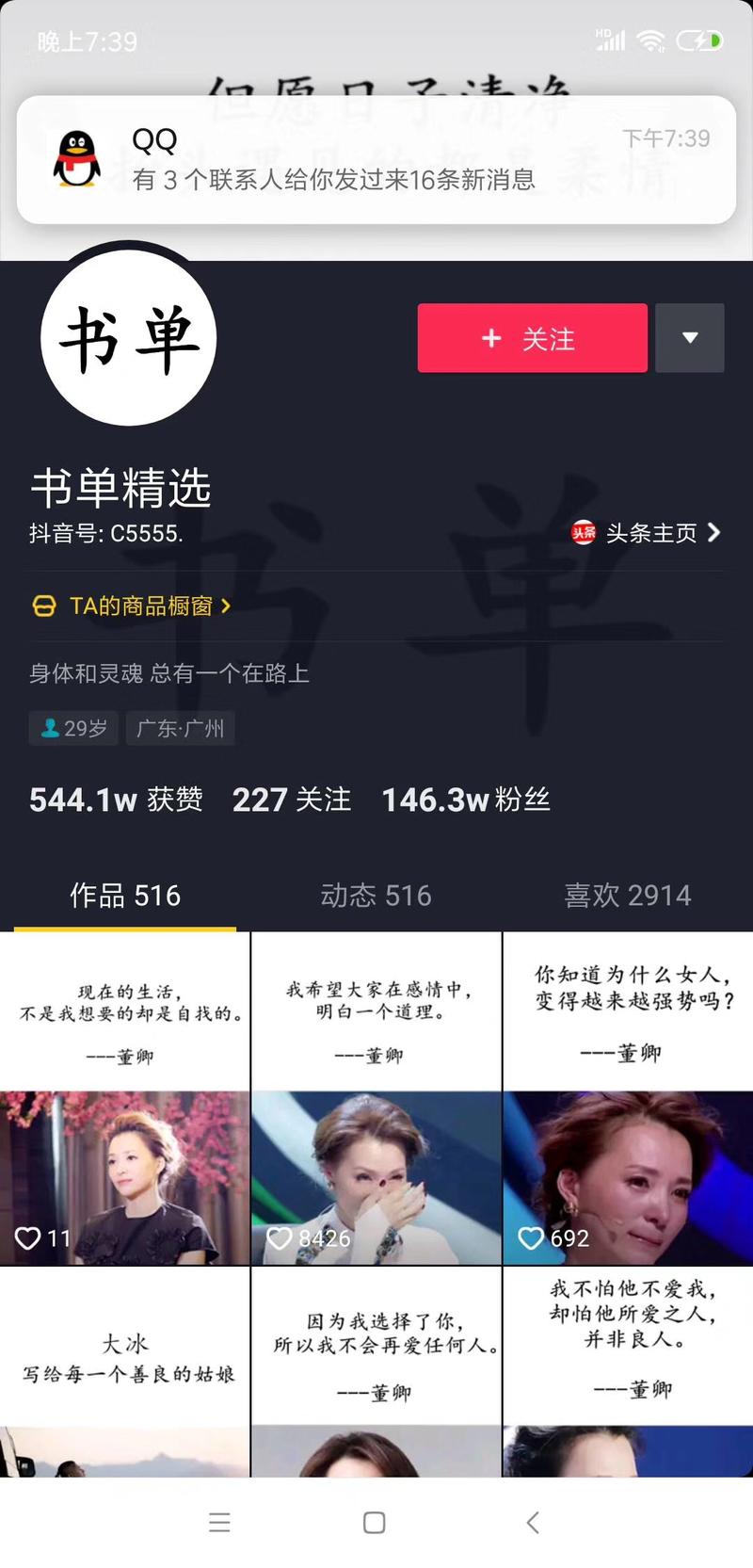The image size is (753, 1568).
Task: Switch to the 动态 516 tab
Action: pos(376,896)
